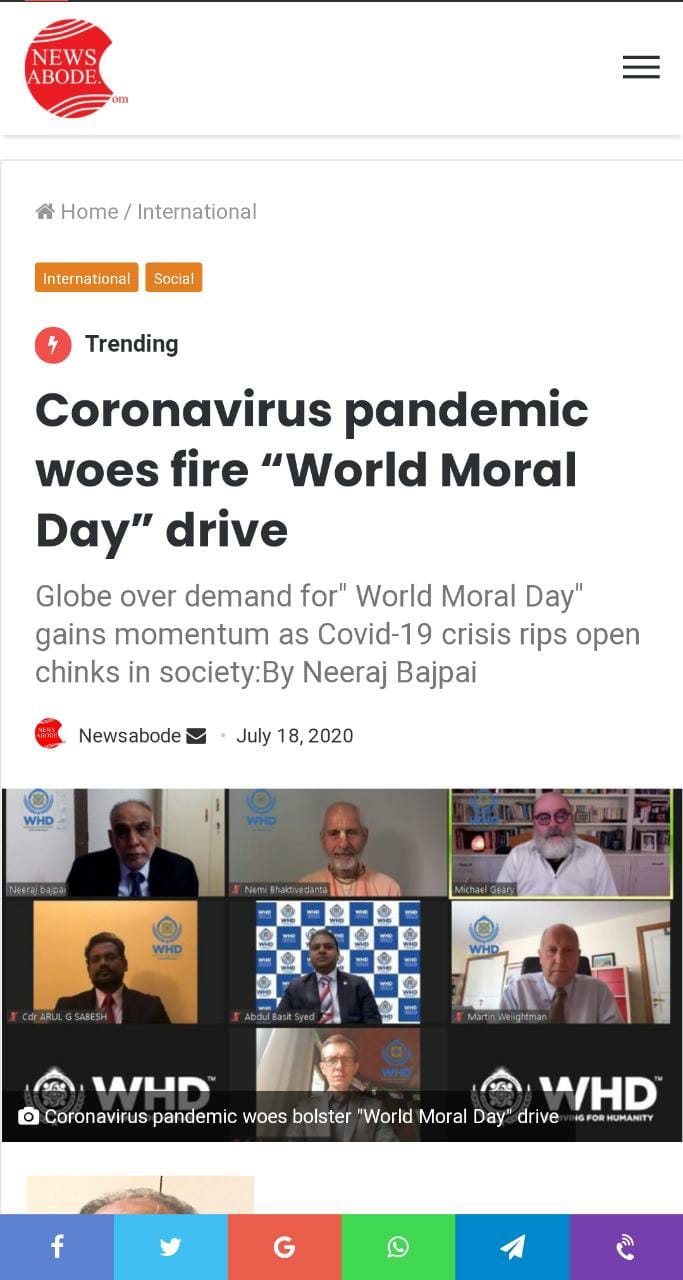Share article on Twitter

(x=170, y=1247)
